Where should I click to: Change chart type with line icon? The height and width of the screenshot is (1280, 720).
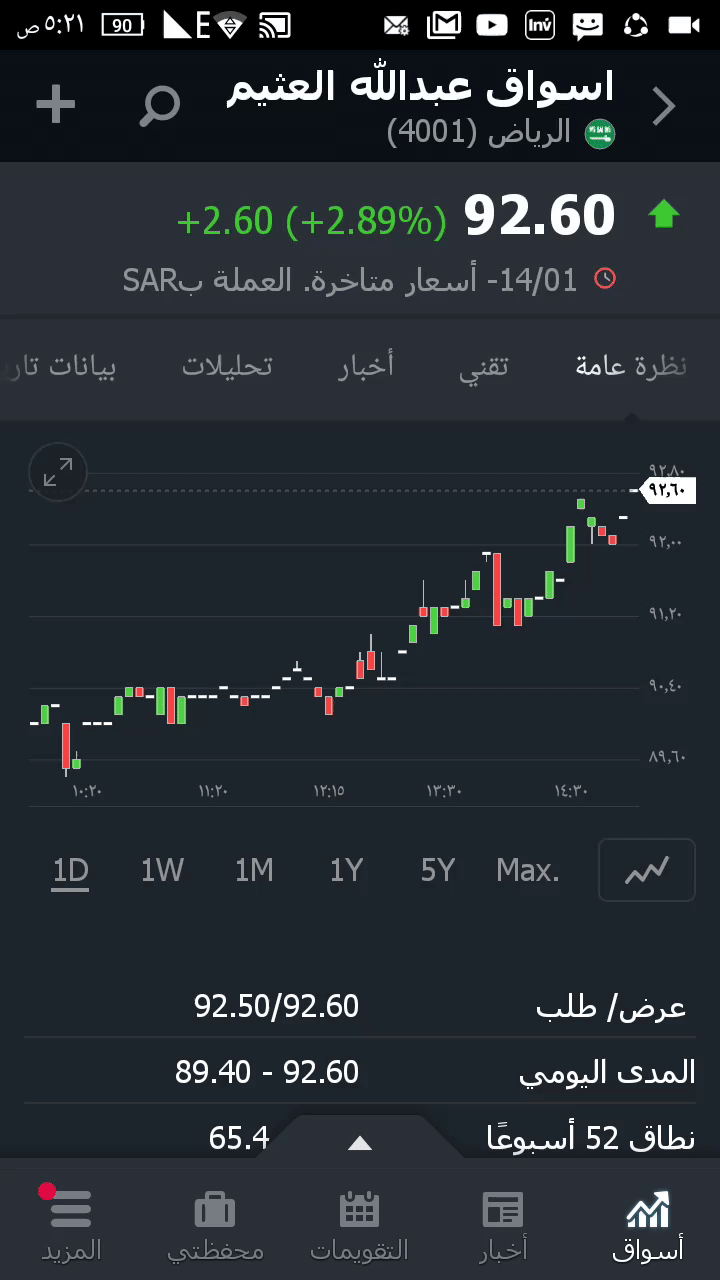[x=646, y=871]
